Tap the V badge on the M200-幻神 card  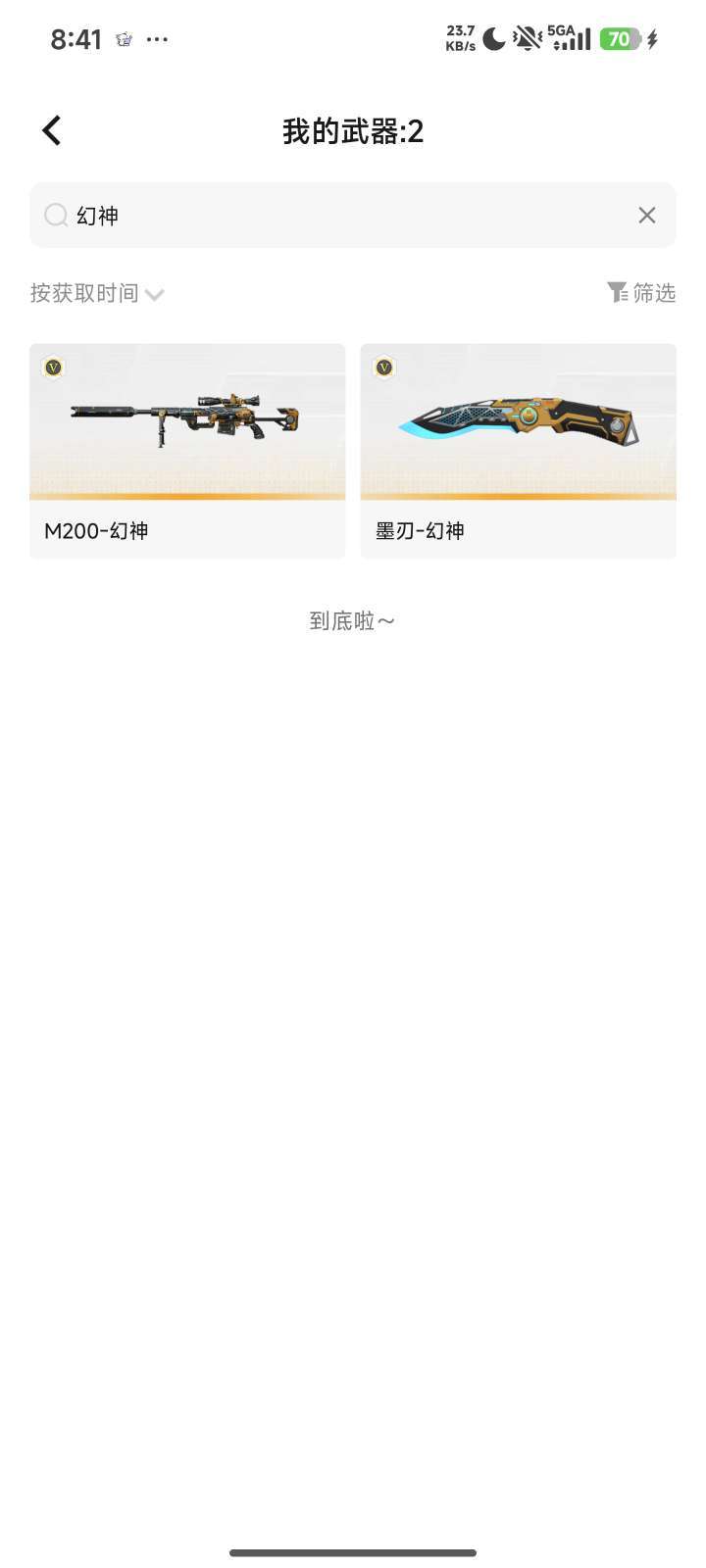click(x=53, y=367)
